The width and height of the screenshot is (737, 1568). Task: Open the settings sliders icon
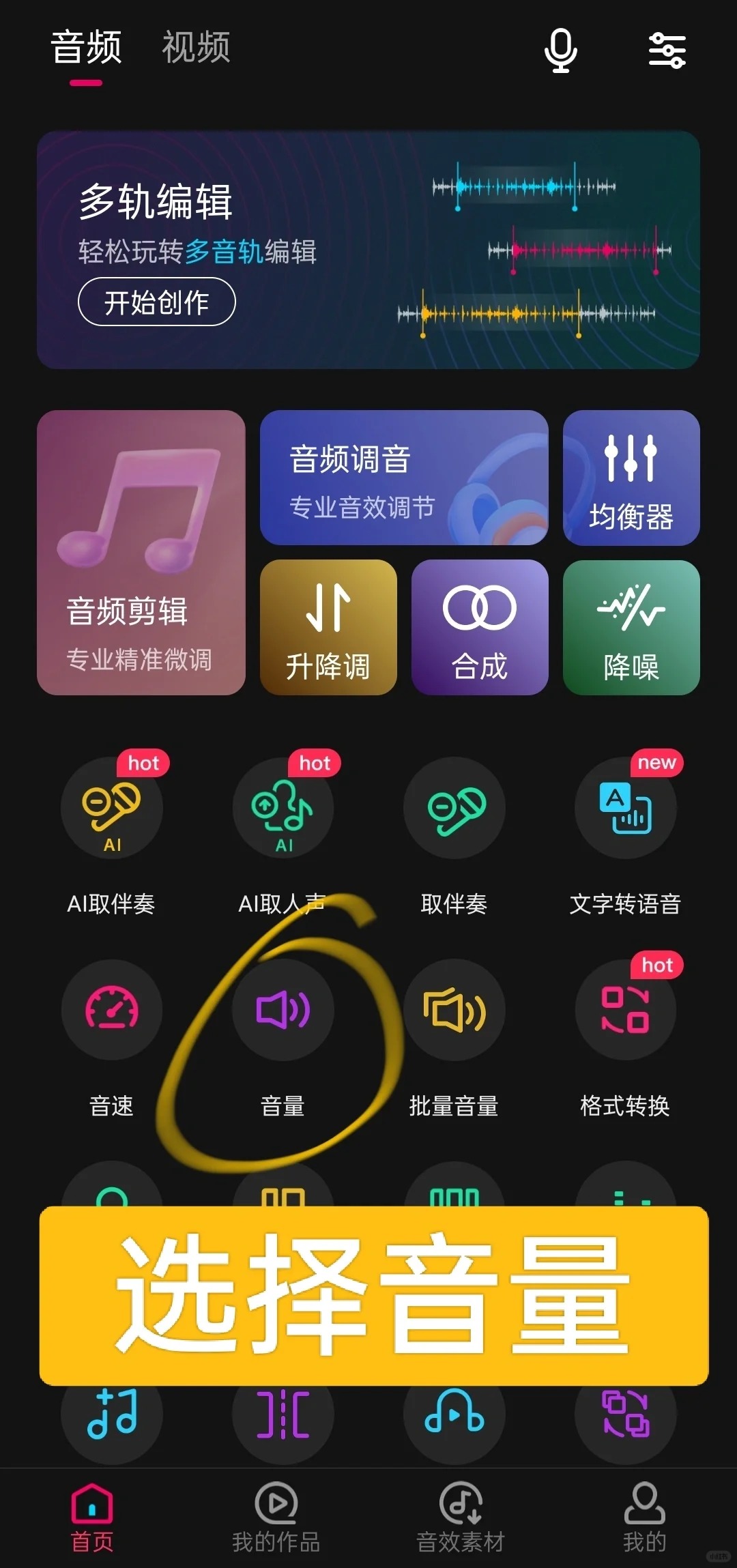[x=667, y=50]
